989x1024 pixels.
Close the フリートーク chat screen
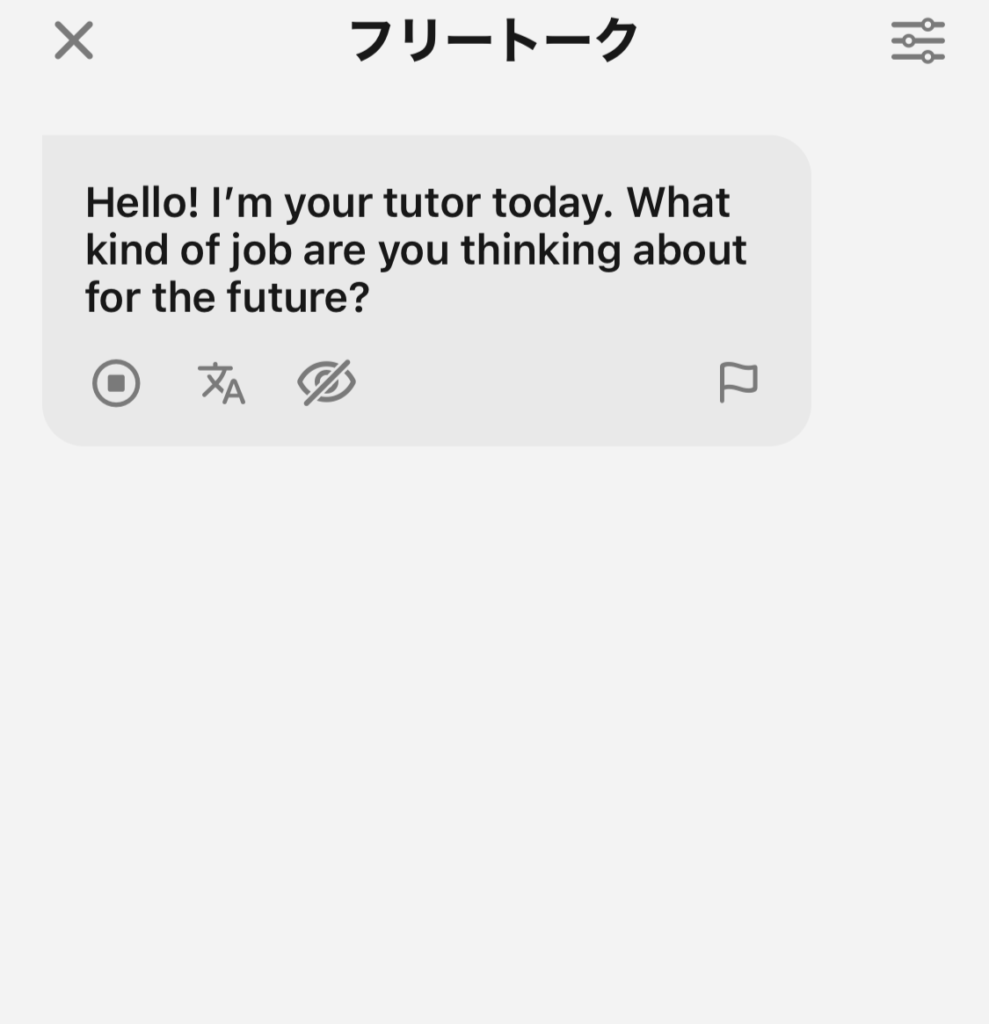73,41
